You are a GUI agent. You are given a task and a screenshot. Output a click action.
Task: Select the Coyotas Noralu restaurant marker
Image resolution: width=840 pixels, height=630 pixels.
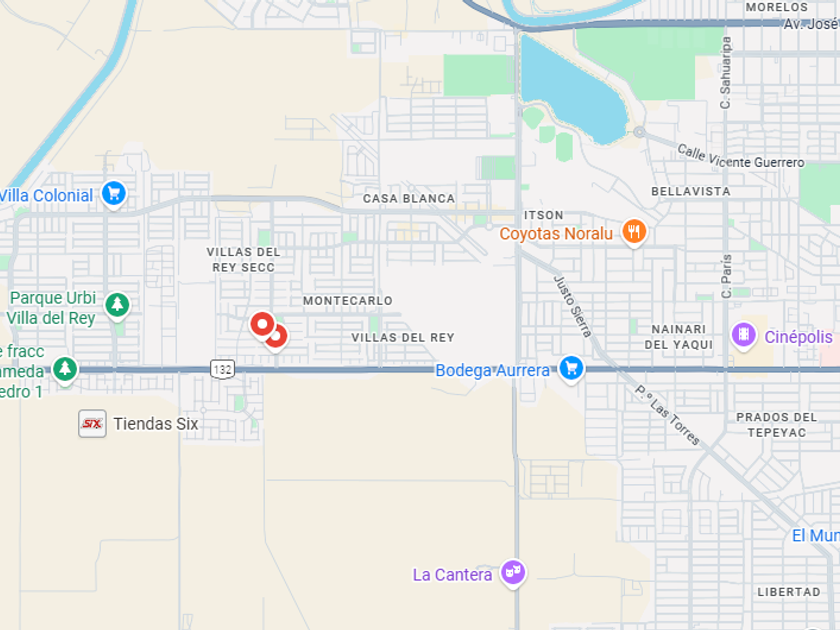point(634,232)
